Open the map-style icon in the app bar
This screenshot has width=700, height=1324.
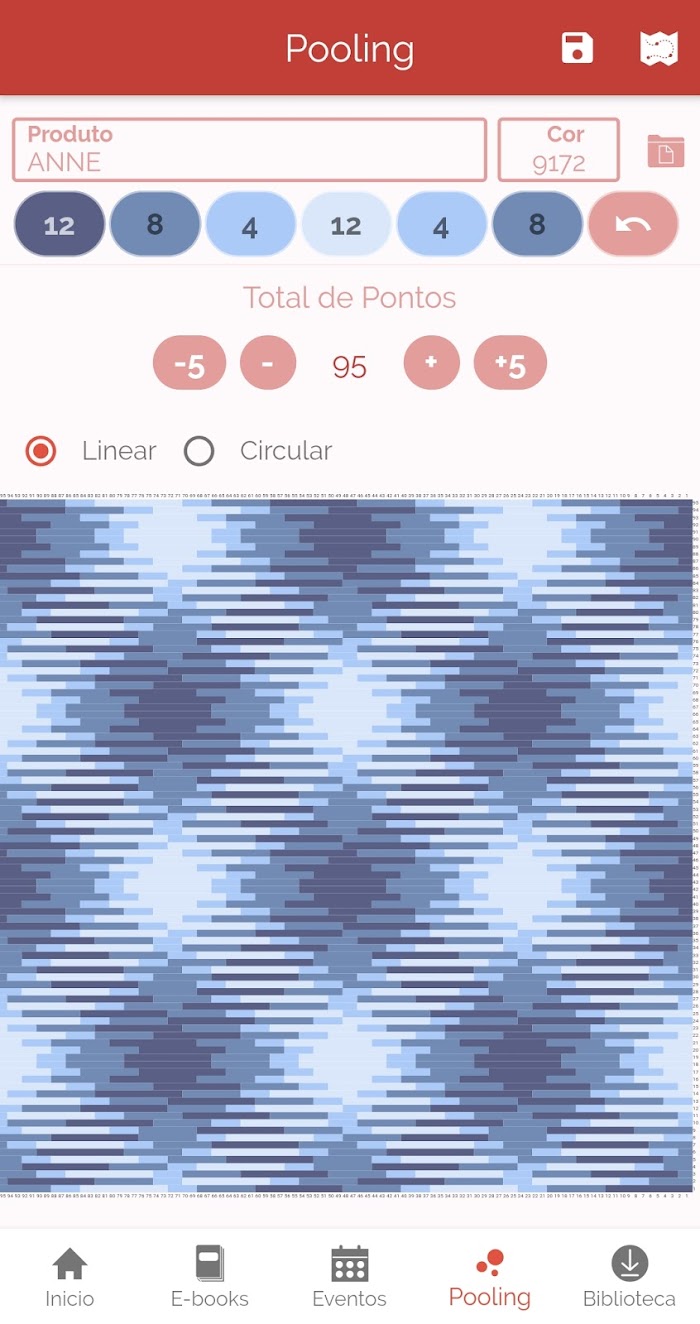(x=659, y=48)
